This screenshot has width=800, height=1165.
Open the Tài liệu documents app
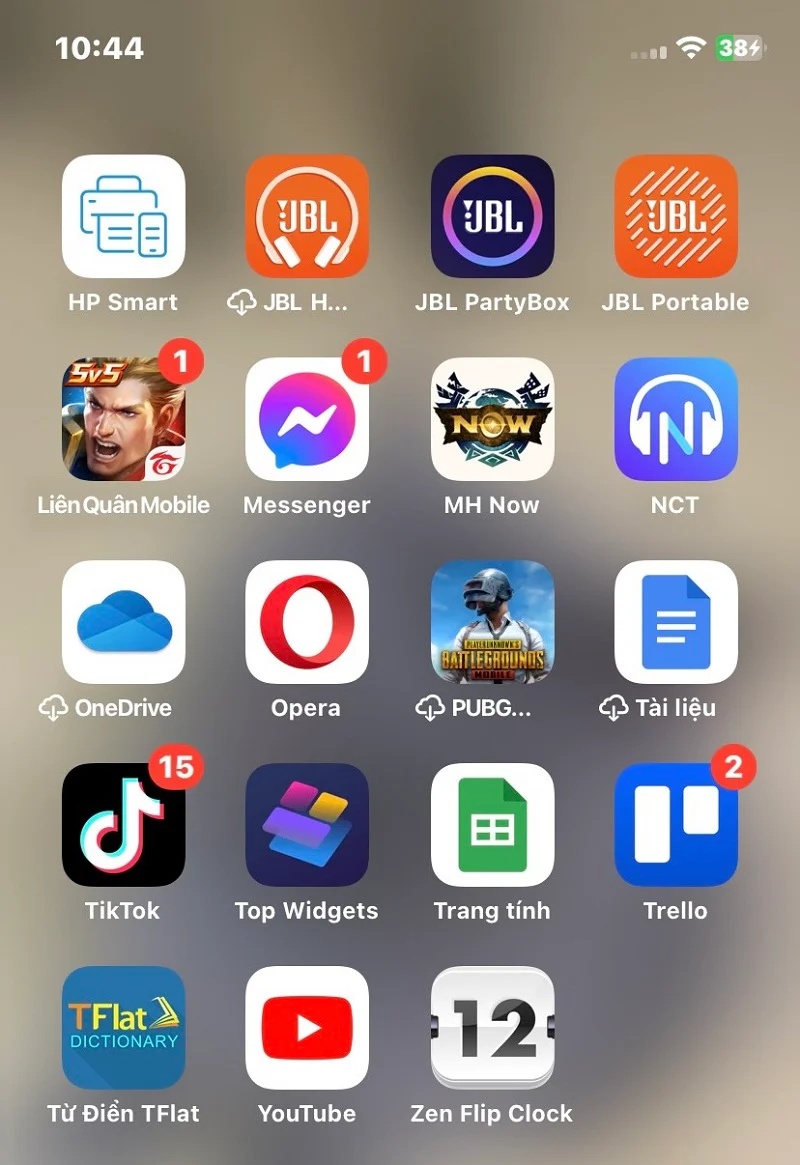(x=674, y=624)
